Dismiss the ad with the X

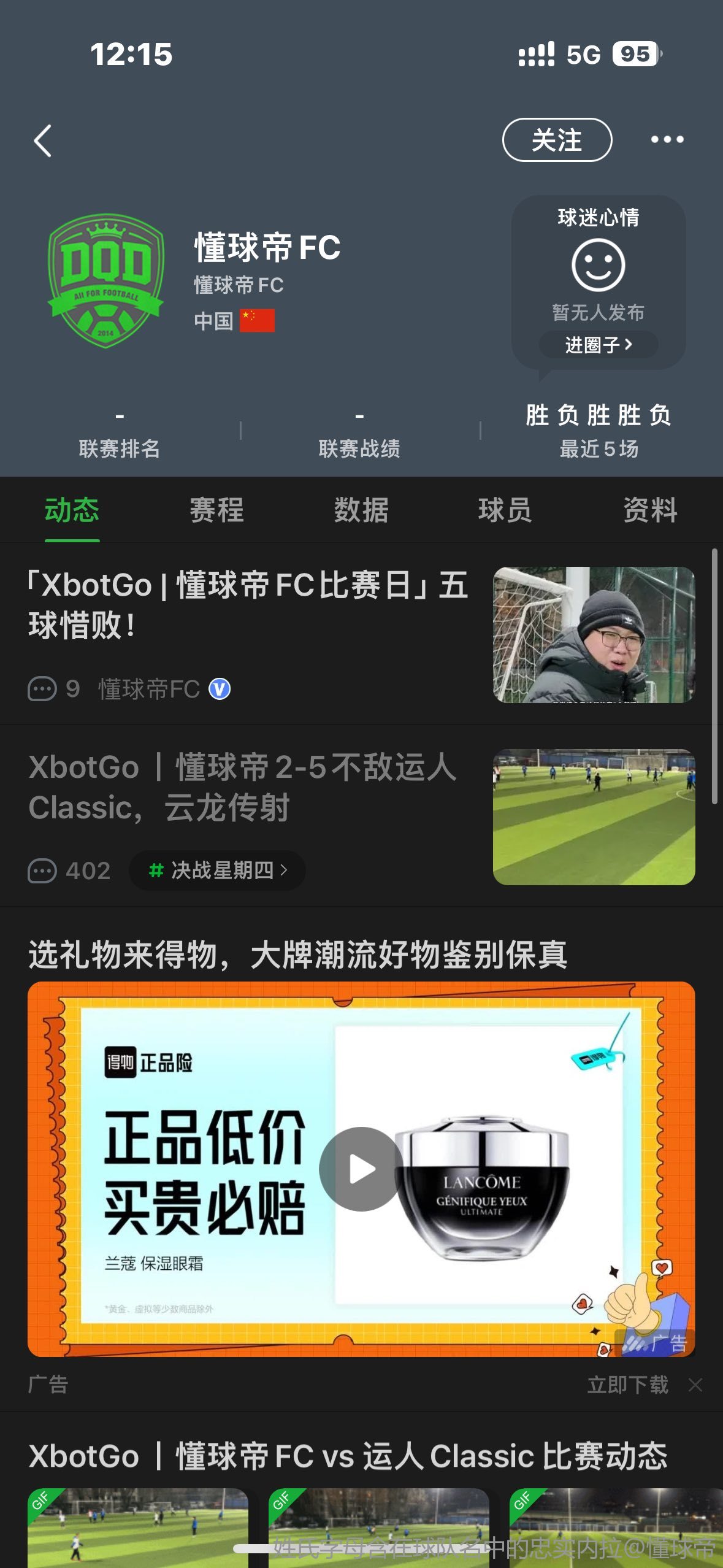pyautogui.click(x=695, y=1385)
